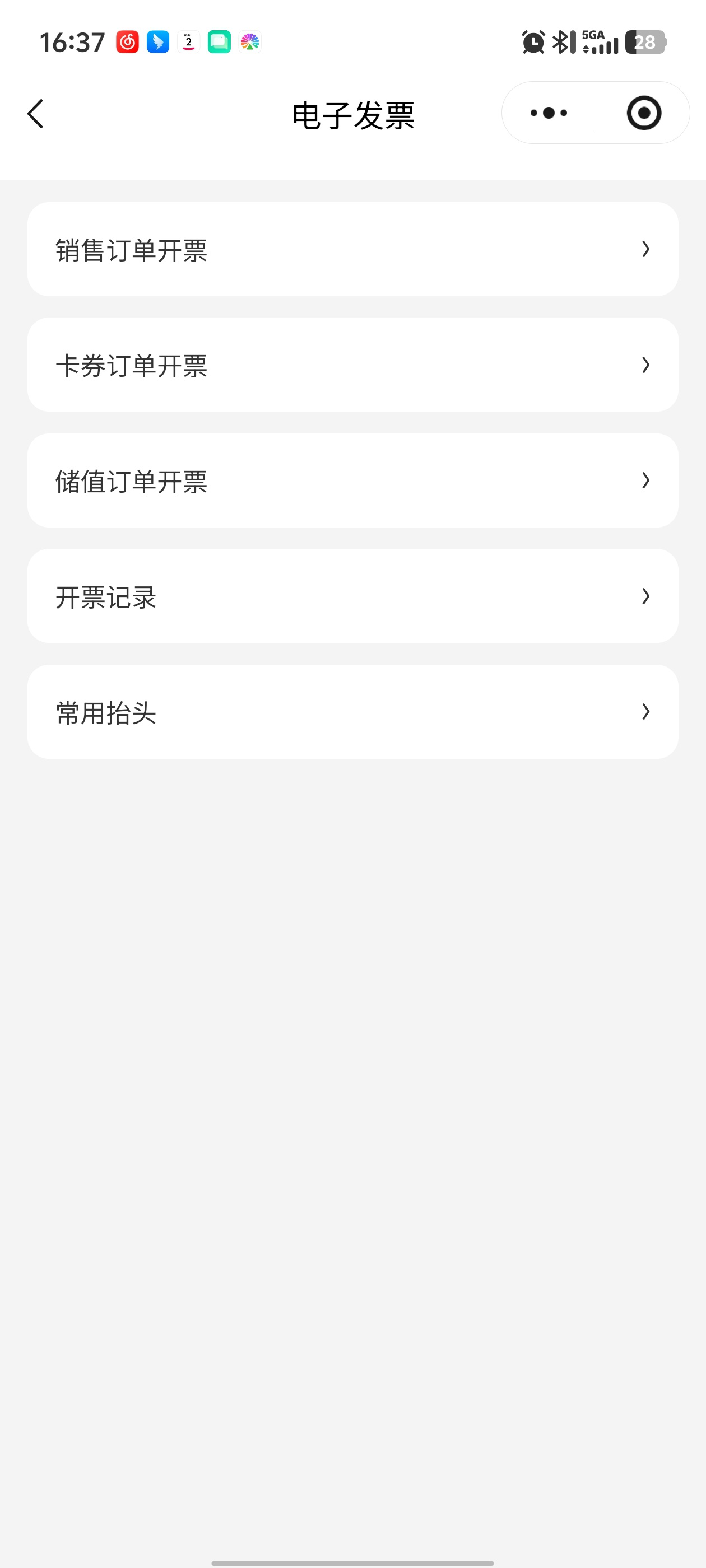This screenshot has width=706, height=1568.
Task: Open 储值订单开票
Action: (x=352, y=481)
